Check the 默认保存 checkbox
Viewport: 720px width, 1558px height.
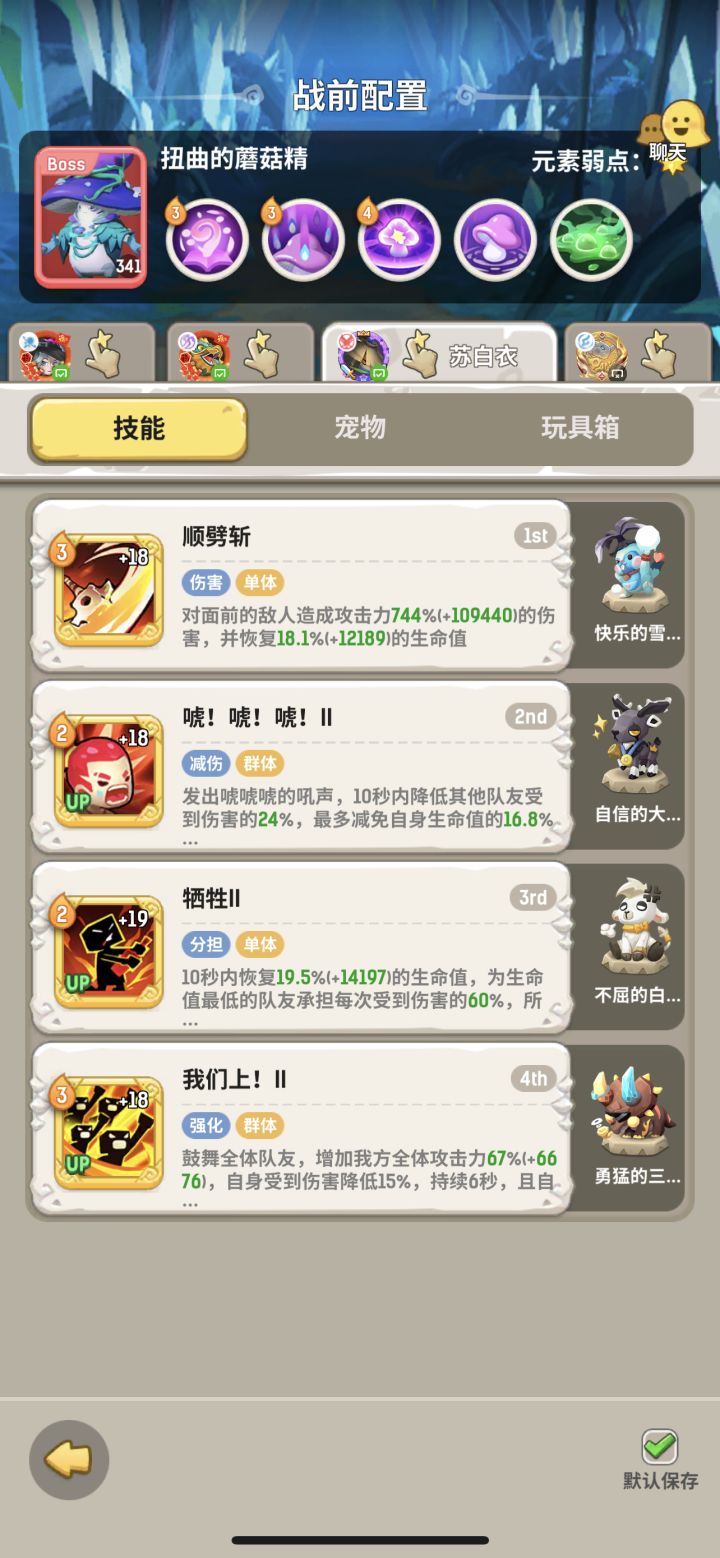pyautogui.click(x=658, y=1444)
